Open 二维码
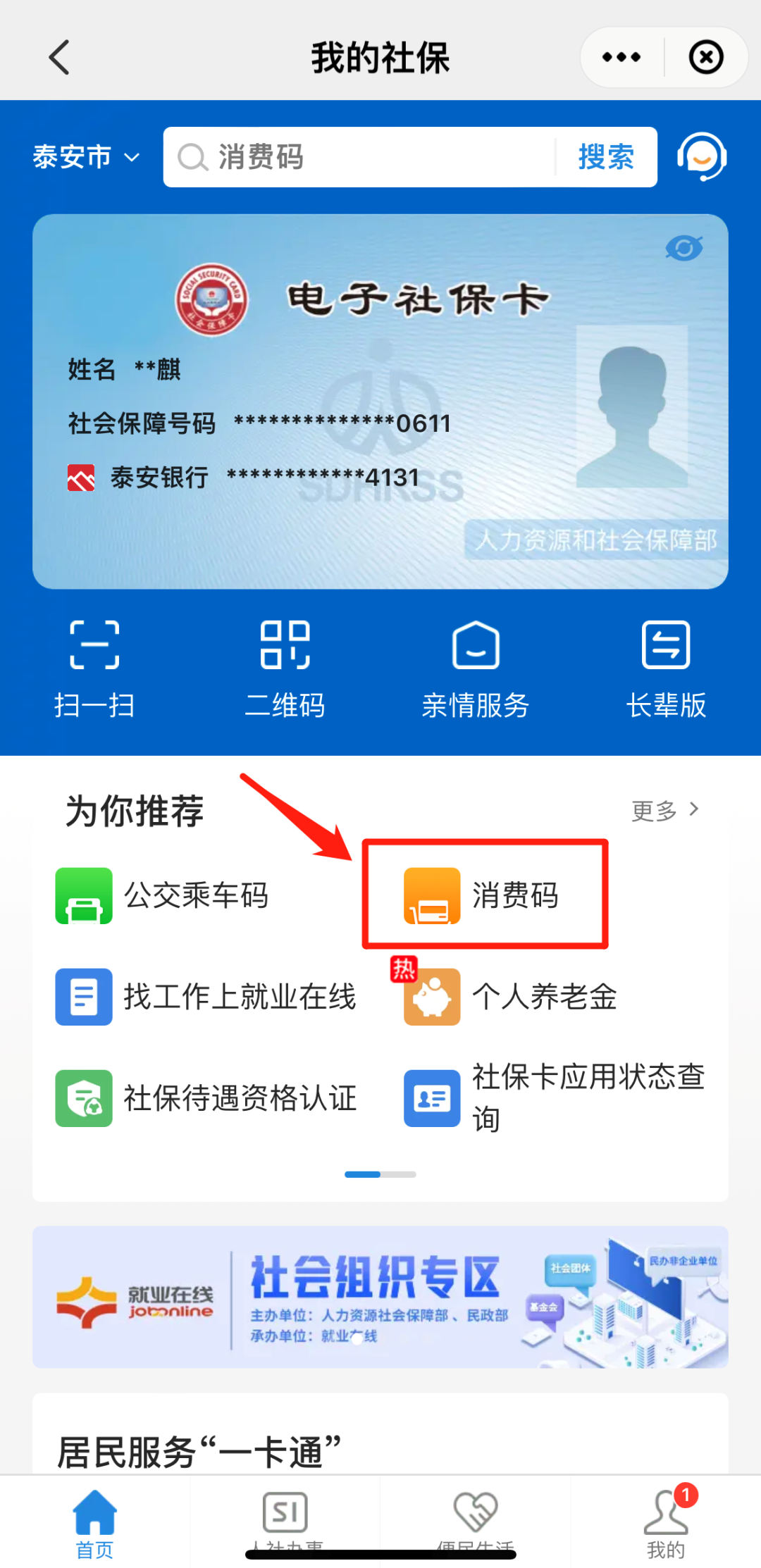Image resolution: width=761 pixels, height=1568 pixels. (285, 668)
